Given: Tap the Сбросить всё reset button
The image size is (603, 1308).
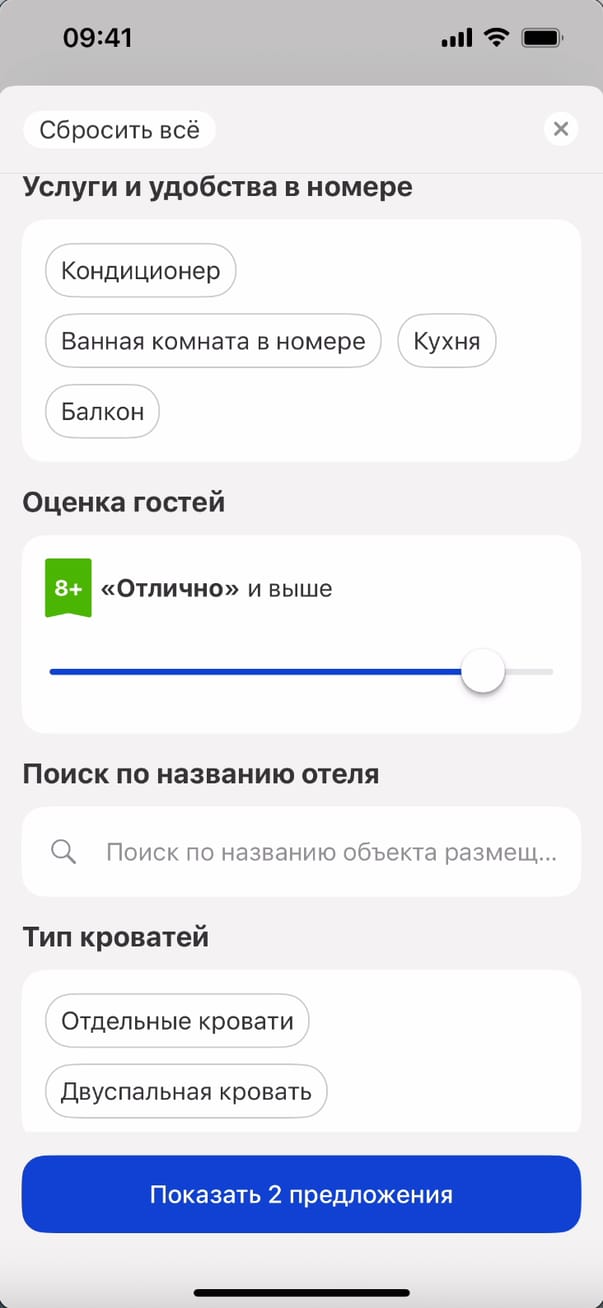Looking at the screenshot, I should coord(119,130).
